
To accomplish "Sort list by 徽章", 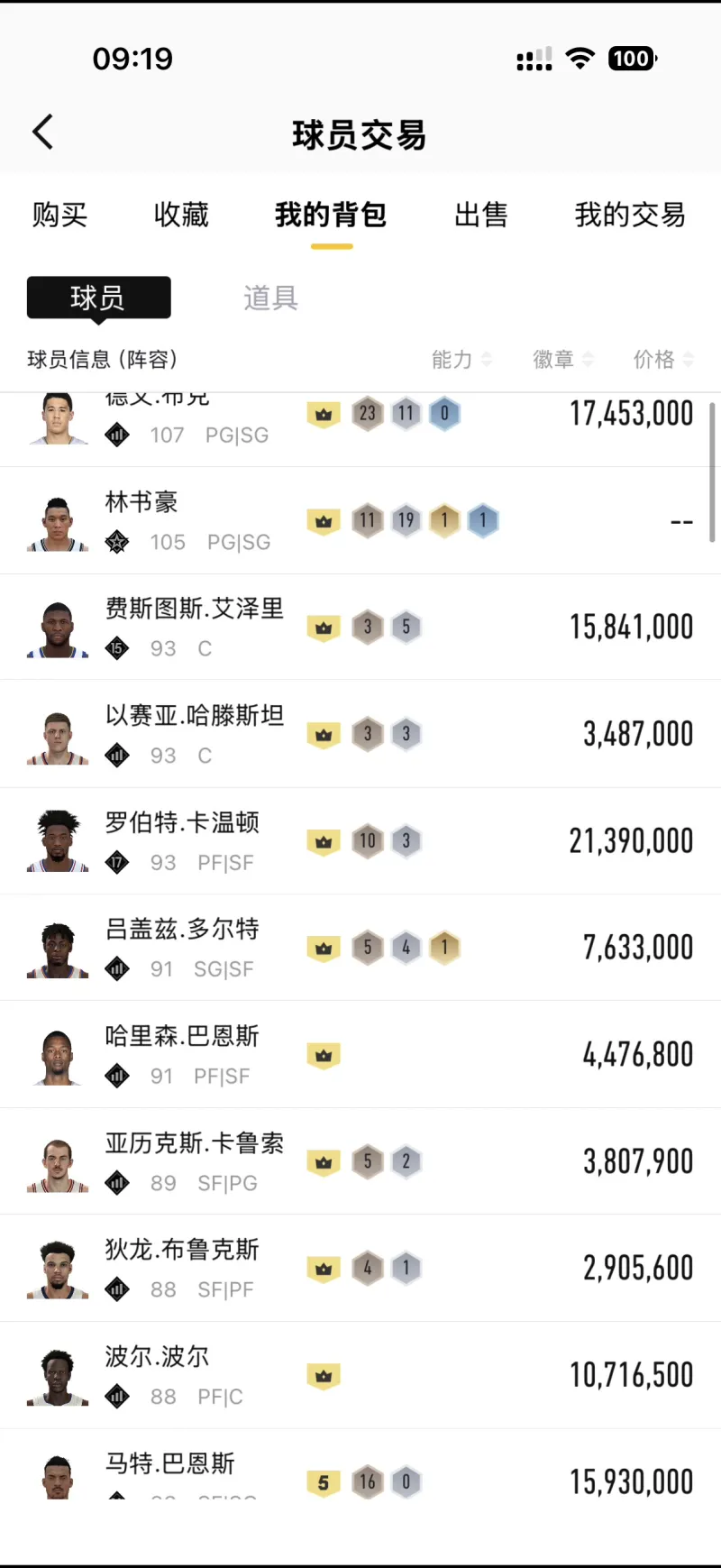I will pos(562,360).
